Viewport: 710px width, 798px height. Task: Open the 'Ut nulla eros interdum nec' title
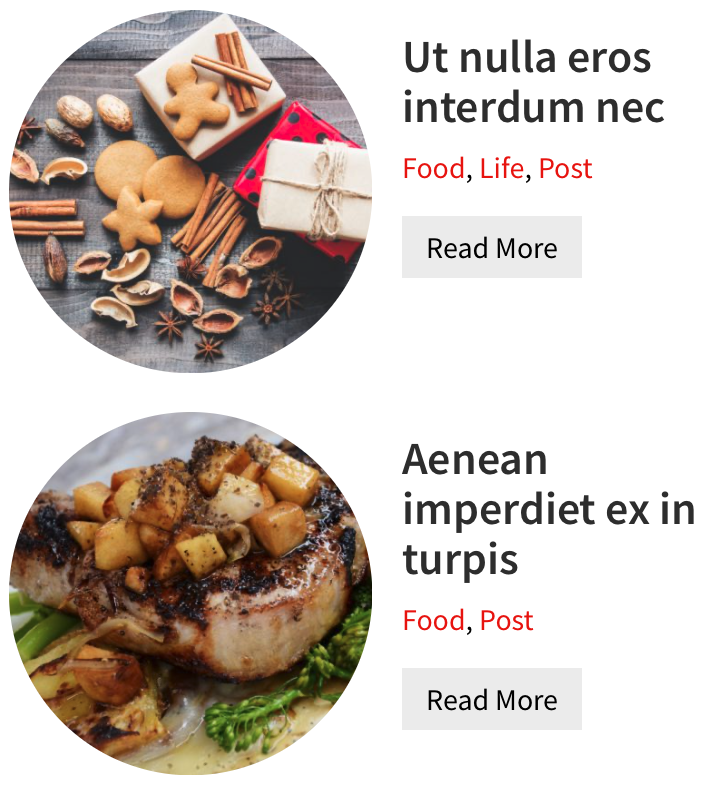pos(533,82)
